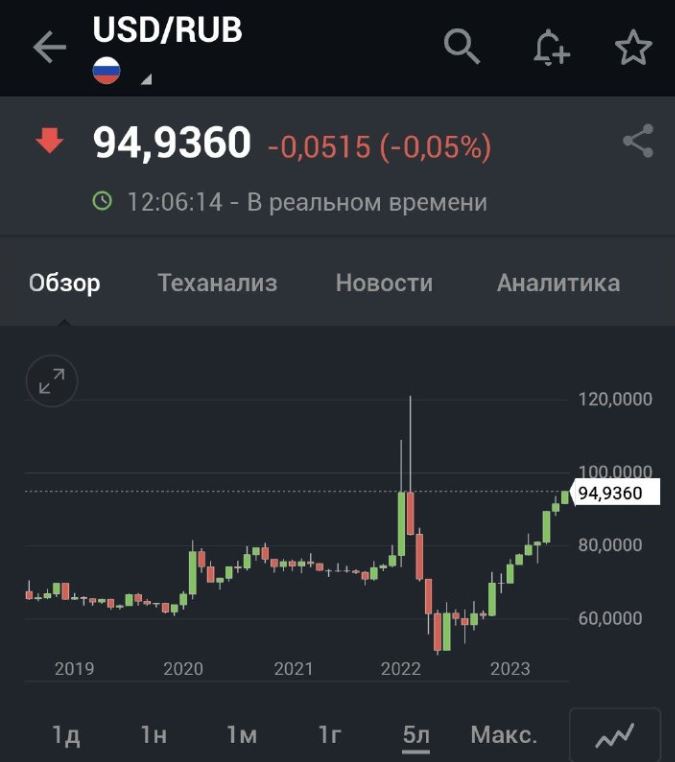Show the Обзор tab

(65, 283)
